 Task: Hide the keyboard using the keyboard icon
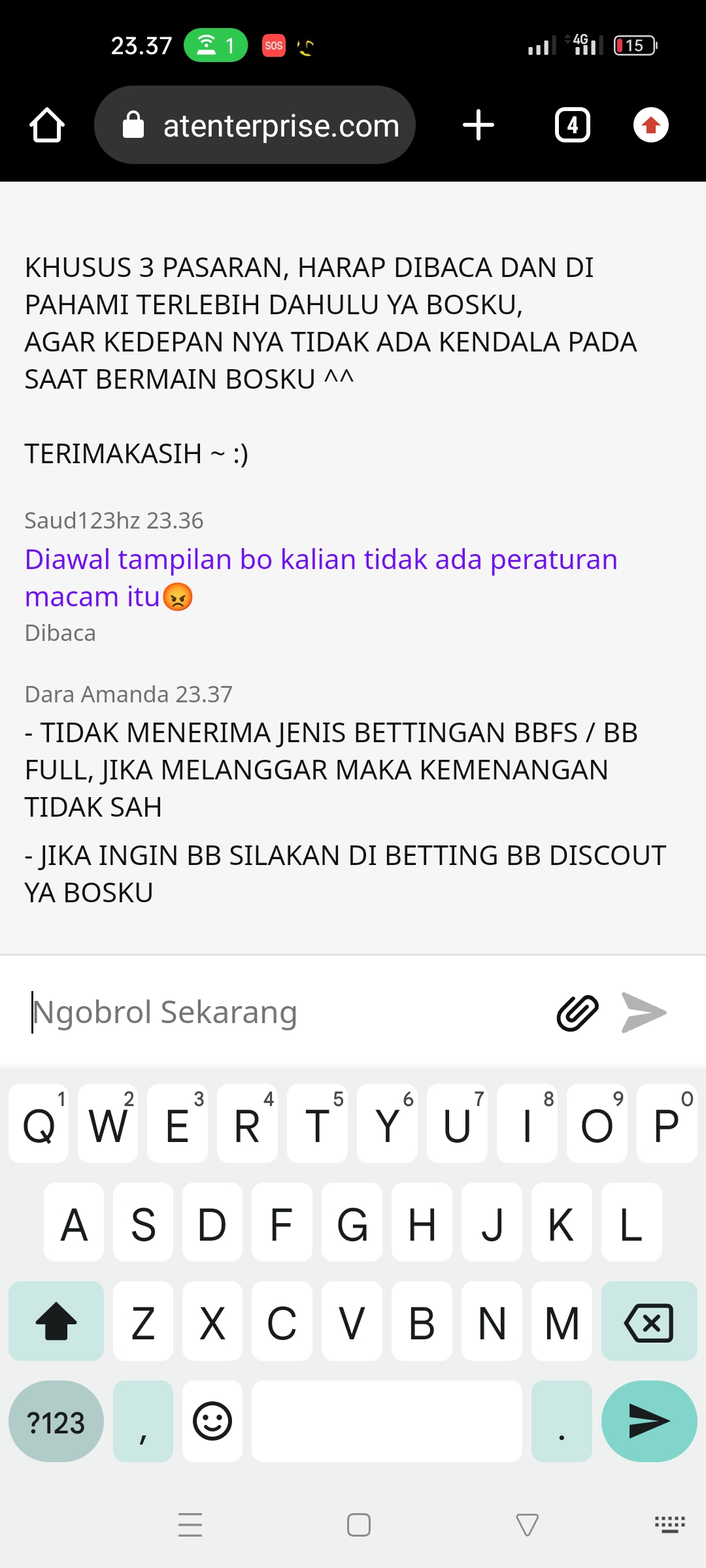tap(670, 1524)
